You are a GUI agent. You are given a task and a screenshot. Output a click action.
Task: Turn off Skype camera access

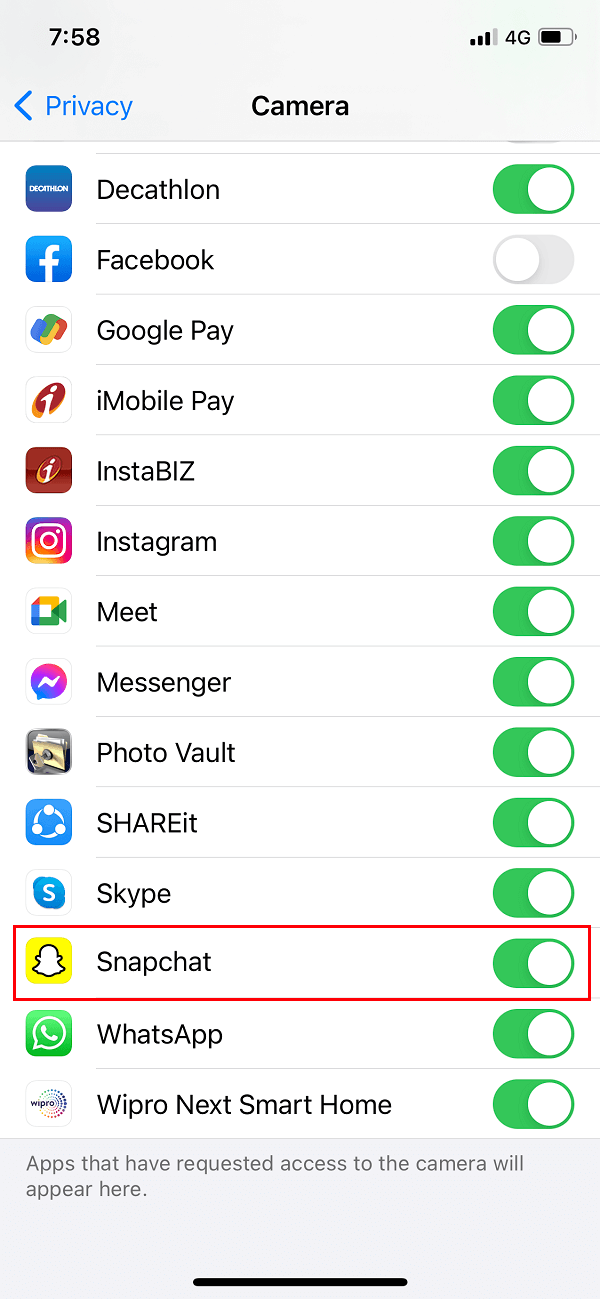[533, 893]
